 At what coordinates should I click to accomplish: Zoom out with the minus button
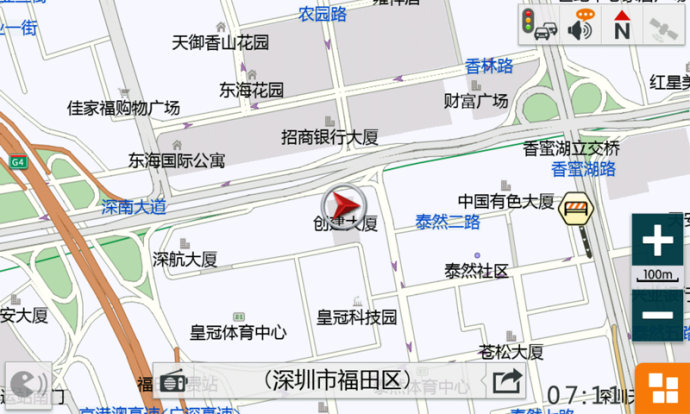pyautogui.click(x=657, y=315)
